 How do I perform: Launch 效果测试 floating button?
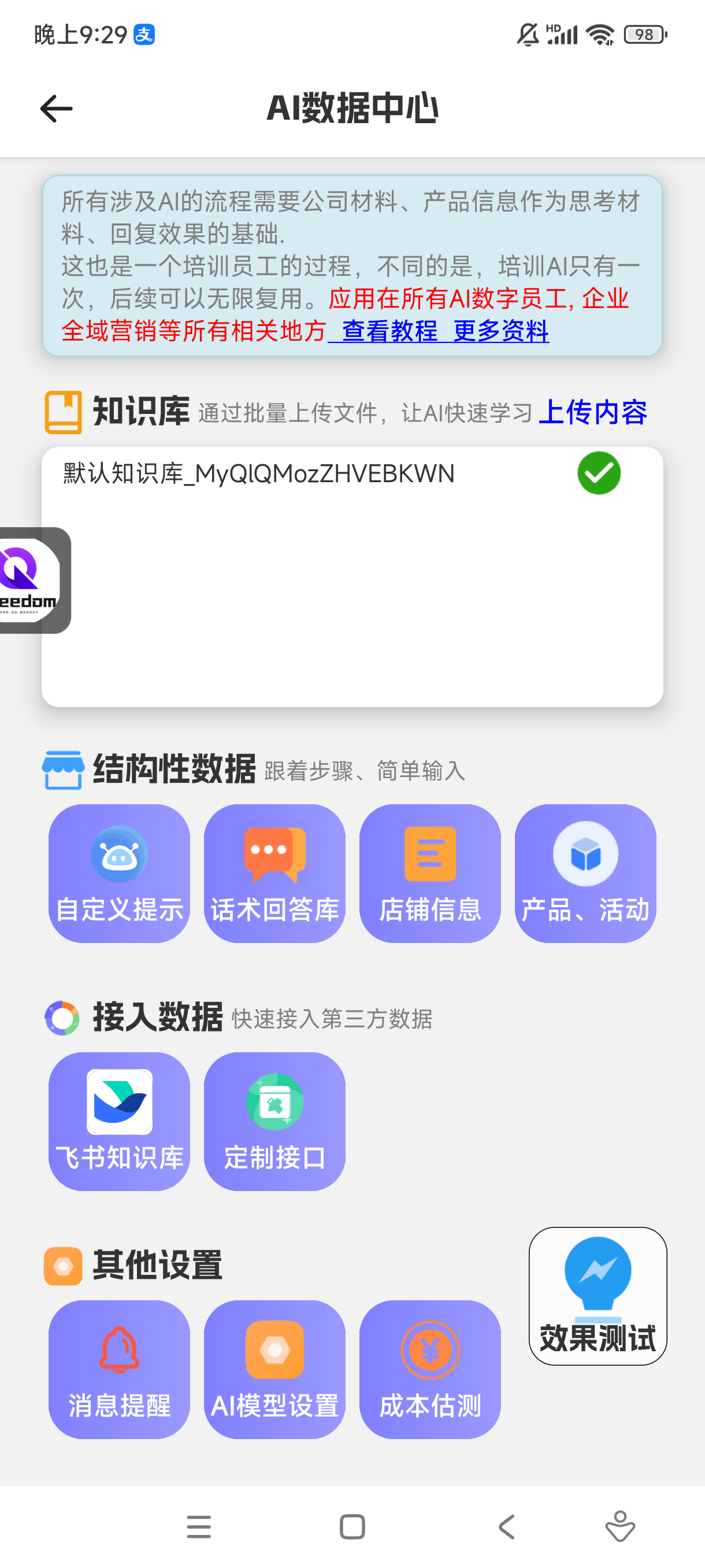point(598,1295)
